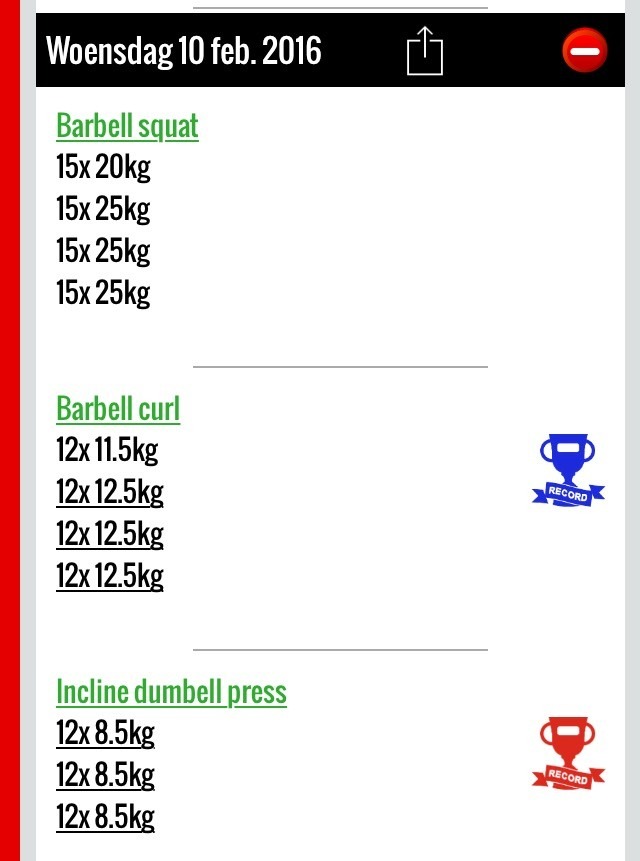Delete workout with red minus icon

coord(584,50)
